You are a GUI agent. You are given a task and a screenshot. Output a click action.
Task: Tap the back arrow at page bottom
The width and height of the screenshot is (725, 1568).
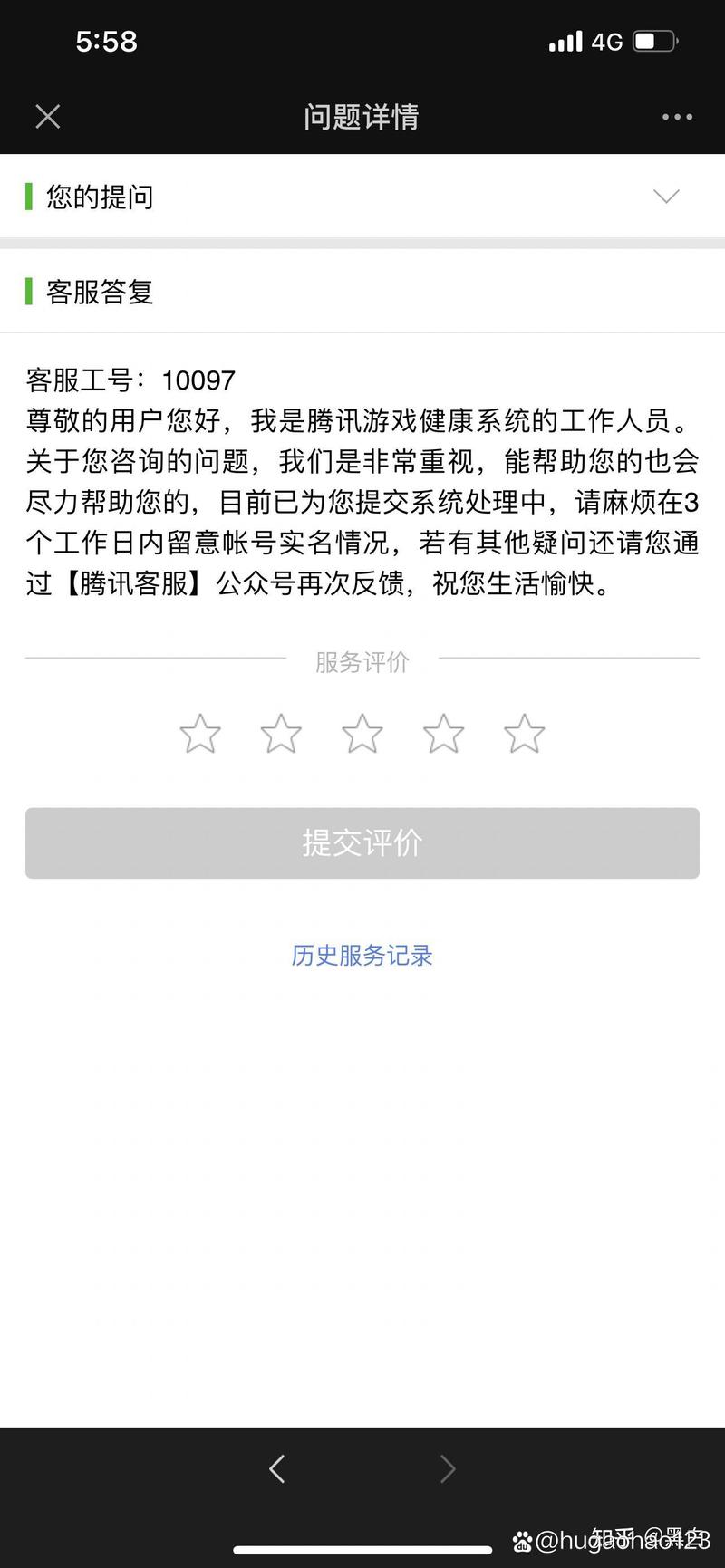(x=277, y=1468)
